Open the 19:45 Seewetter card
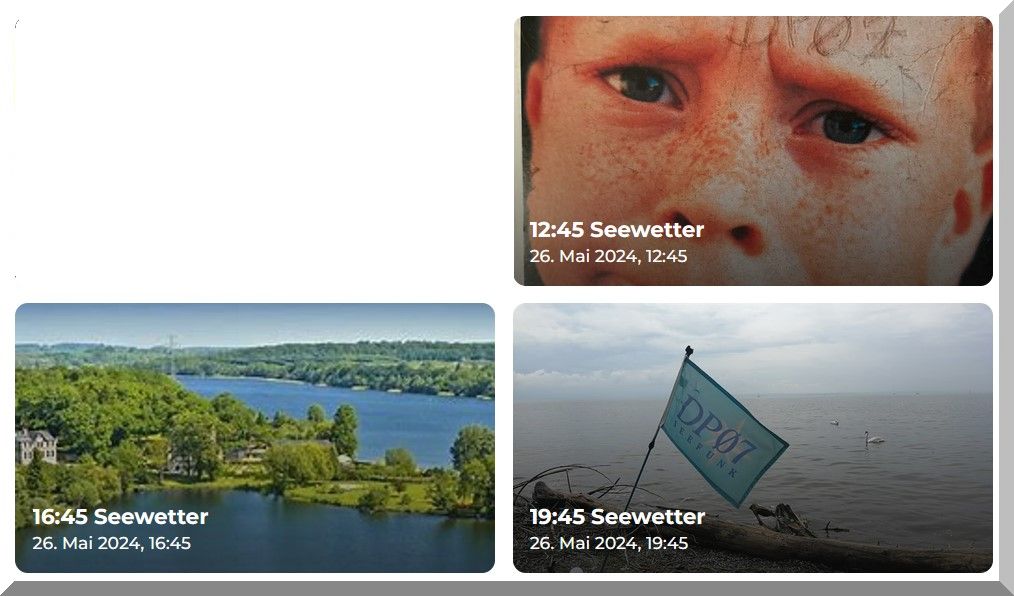 click(753, 438)
